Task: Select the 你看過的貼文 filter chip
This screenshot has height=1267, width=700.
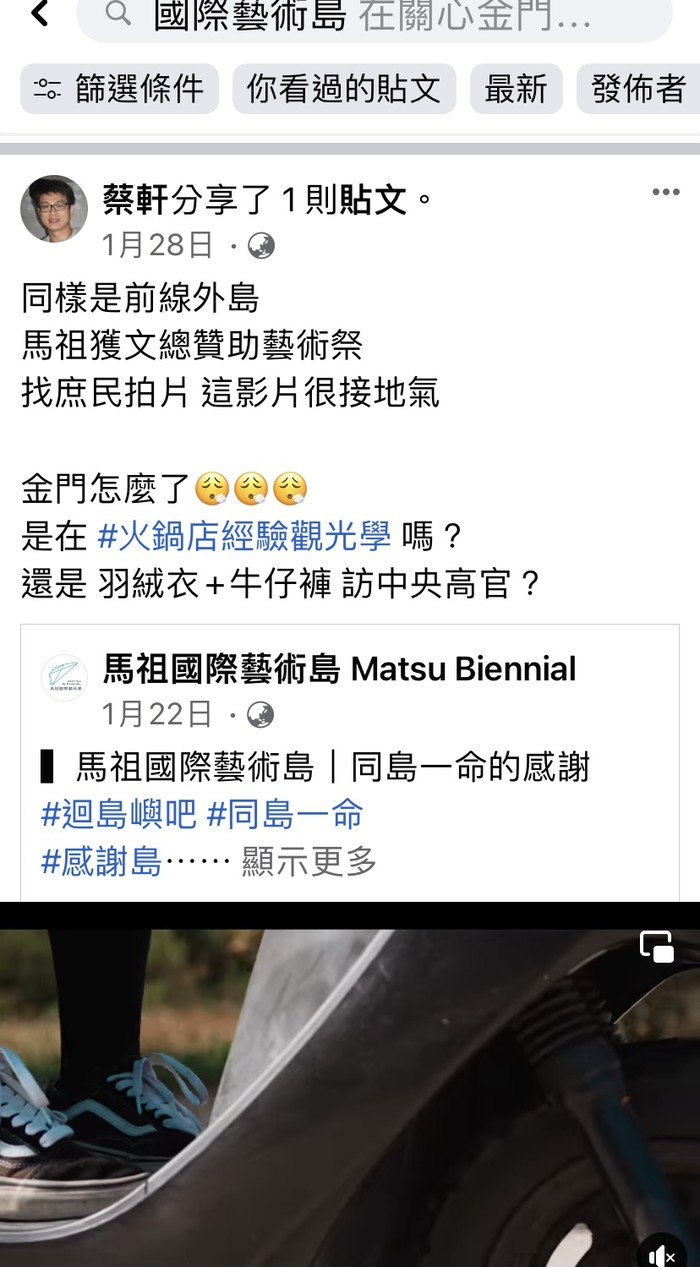Action: (x=344, y=89)
